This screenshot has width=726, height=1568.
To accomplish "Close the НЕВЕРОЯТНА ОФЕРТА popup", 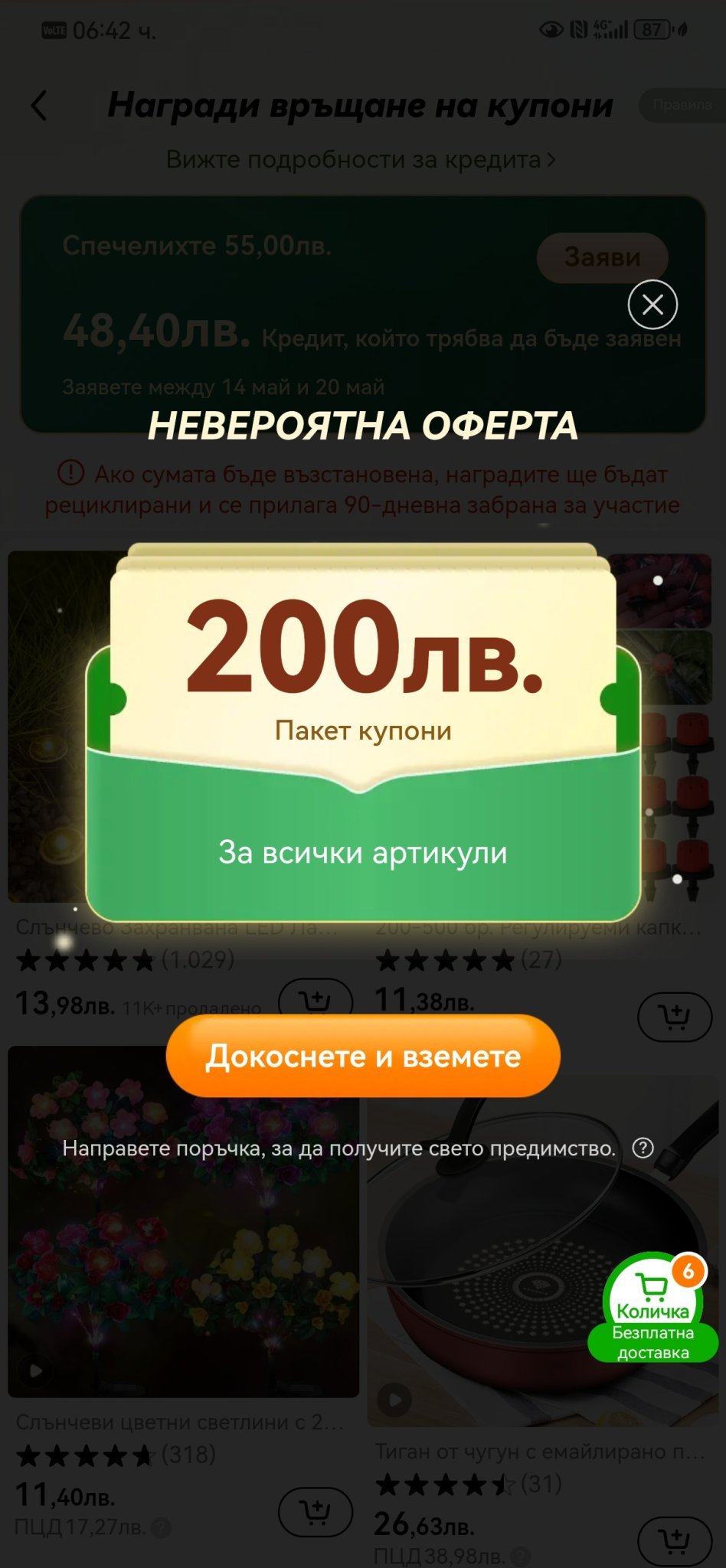I will [652, 305].
